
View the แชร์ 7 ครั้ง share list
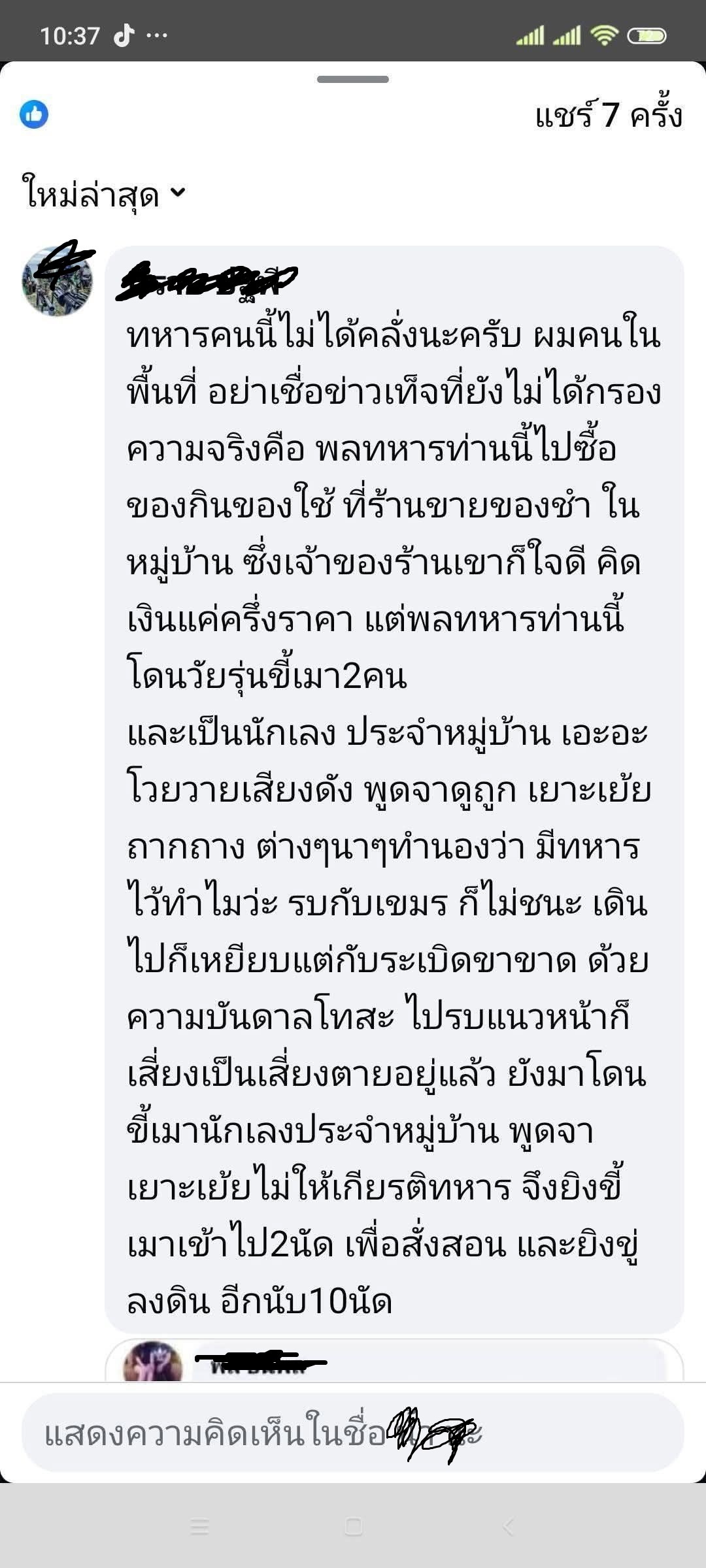[609, 114]
